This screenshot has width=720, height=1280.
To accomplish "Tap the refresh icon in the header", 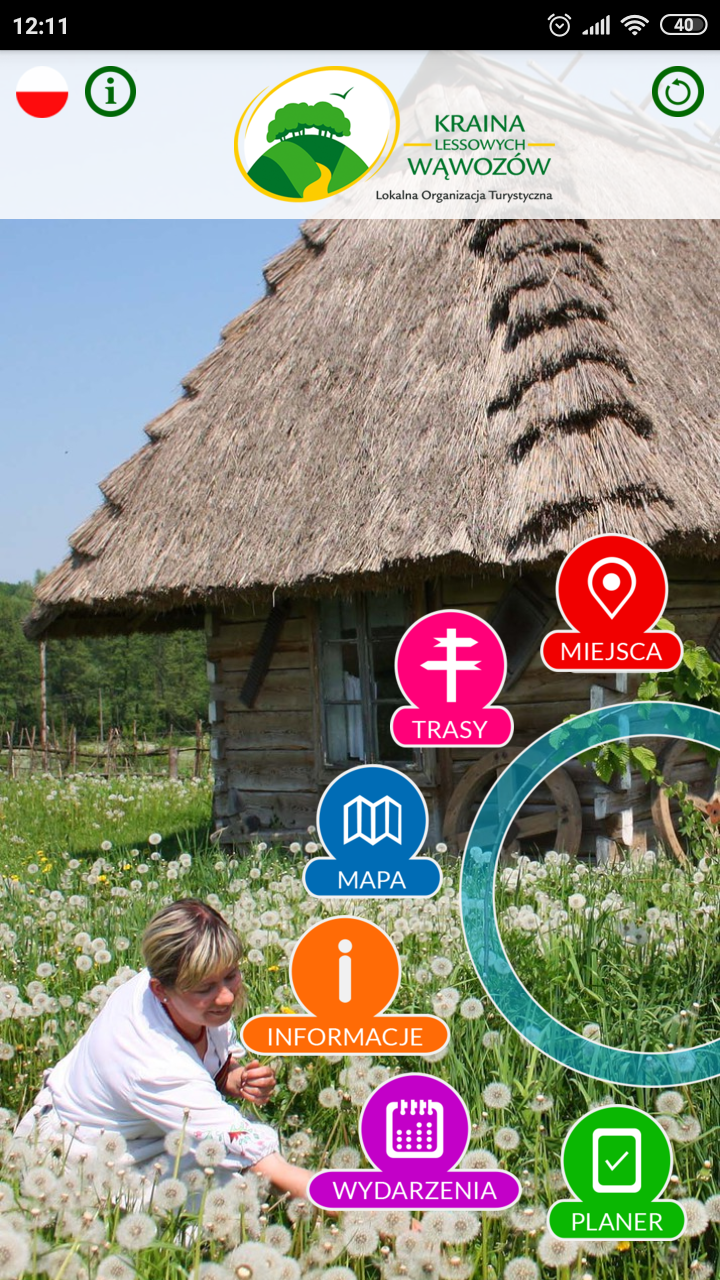I will [x=678, y=92].
